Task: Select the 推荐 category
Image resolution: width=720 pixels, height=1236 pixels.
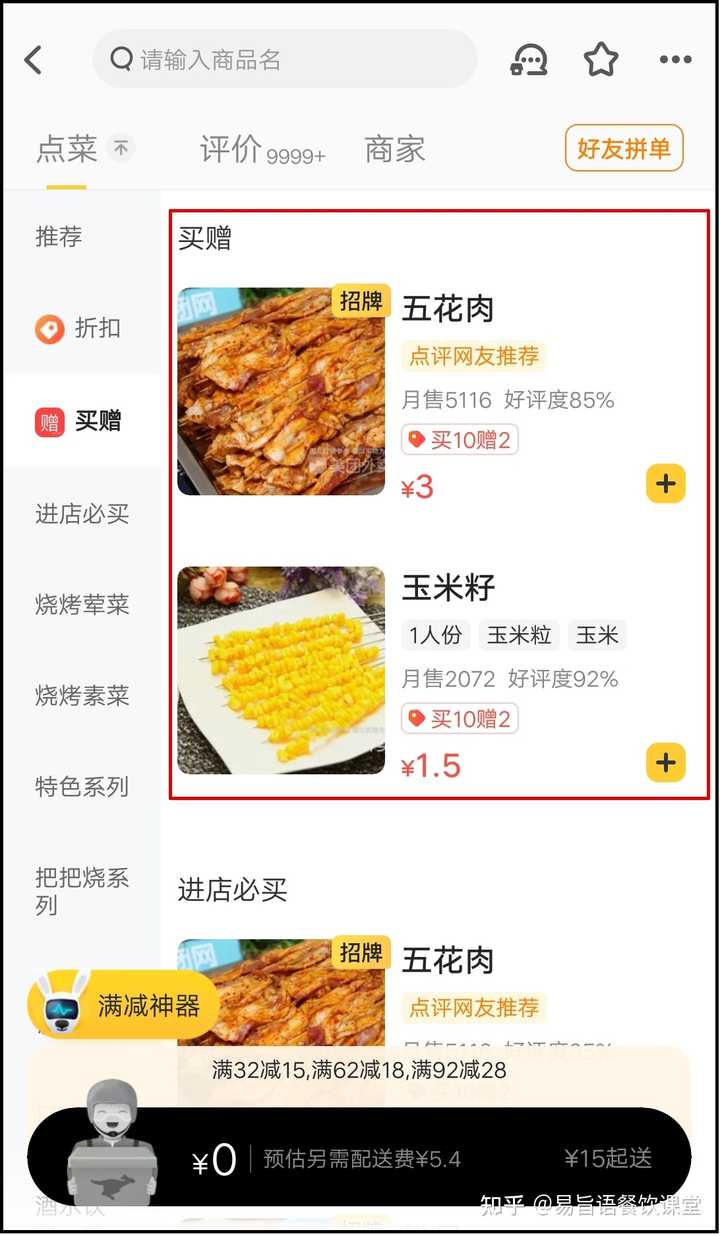Action: click(x=59, y=237)
